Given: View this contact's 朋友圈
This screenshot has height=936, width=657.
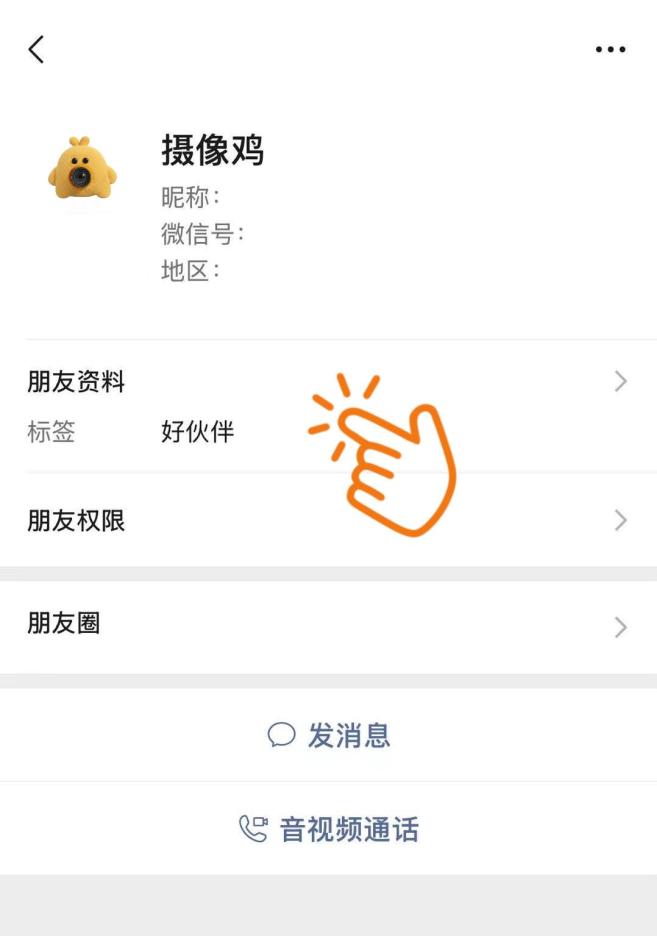Looking at the screenshot, I should click(328, 625).
